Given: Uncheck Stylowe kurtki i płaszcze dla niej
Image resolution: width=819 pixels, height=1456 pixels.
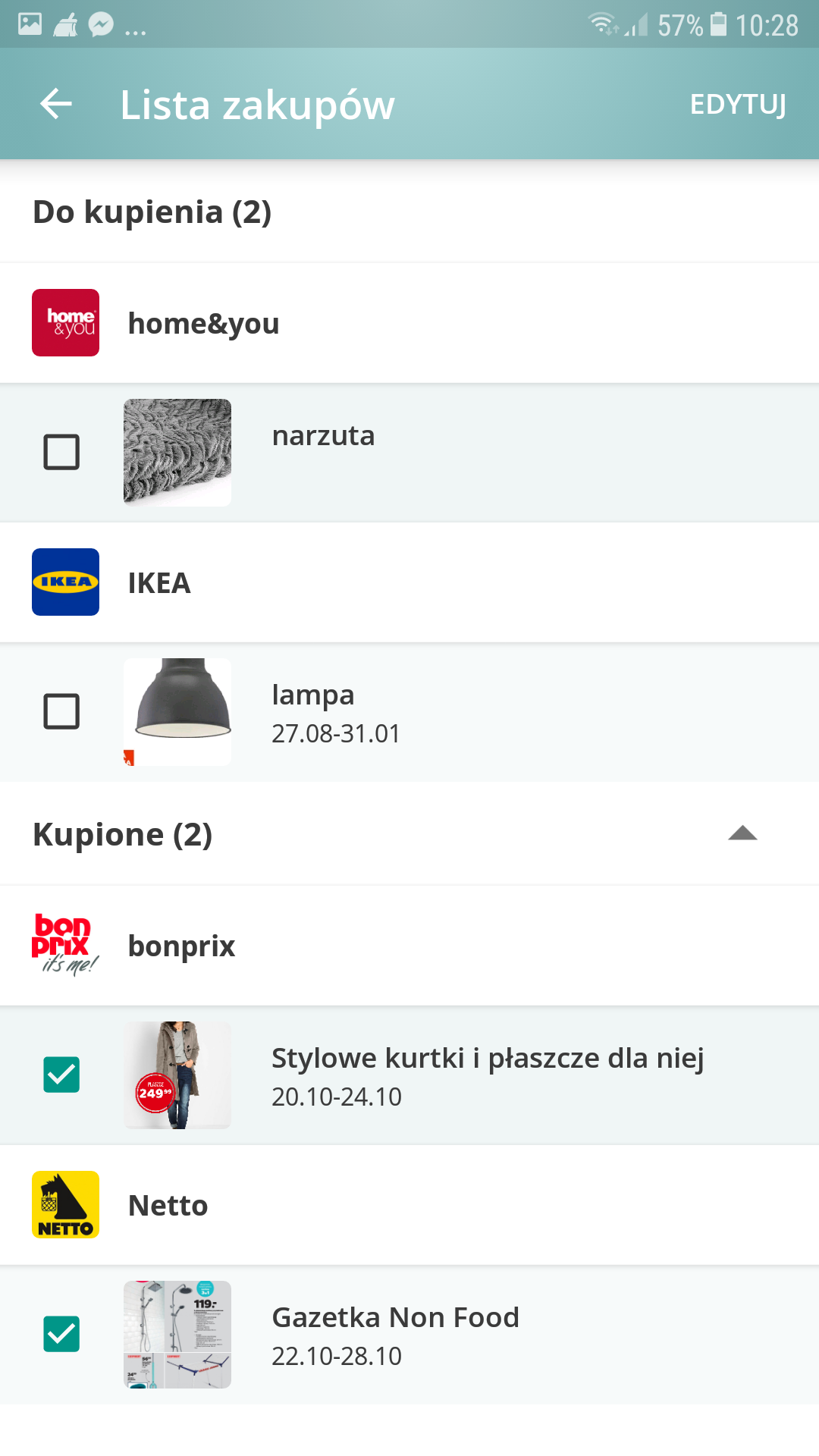Looking at the screenshot, I should [61, 1075].
